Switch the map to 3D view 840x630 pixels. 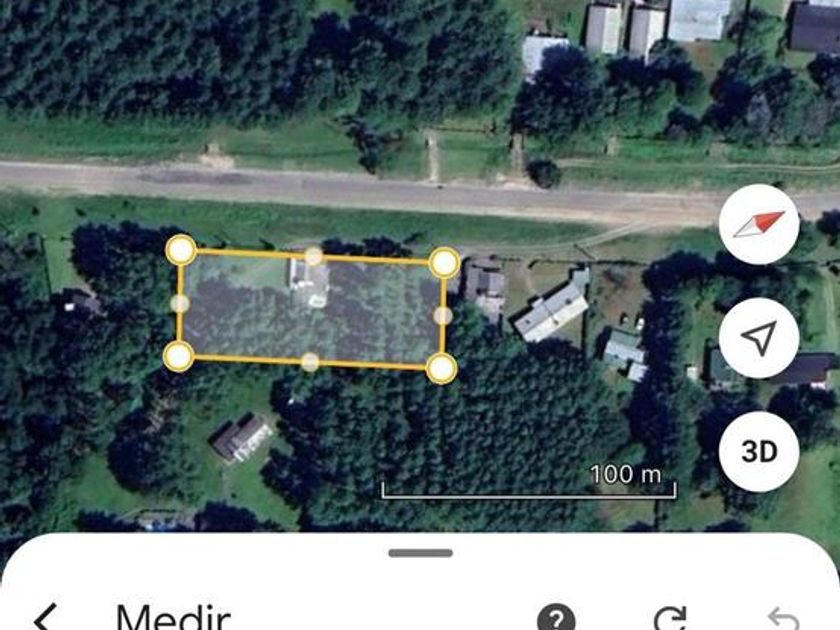(758, 451)
